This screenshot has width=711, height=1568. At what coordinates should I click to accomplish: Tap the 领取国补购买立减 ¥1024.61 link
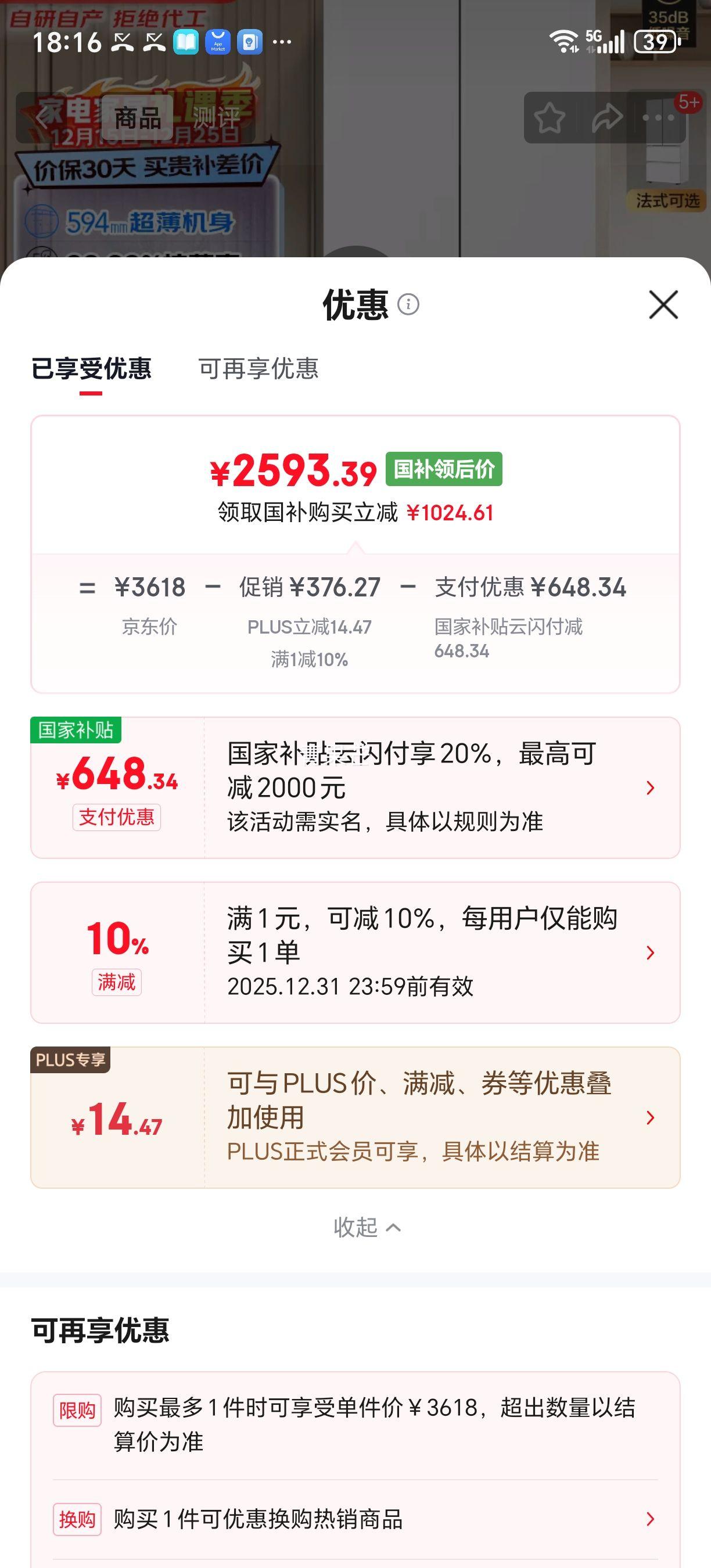[355, 515]
